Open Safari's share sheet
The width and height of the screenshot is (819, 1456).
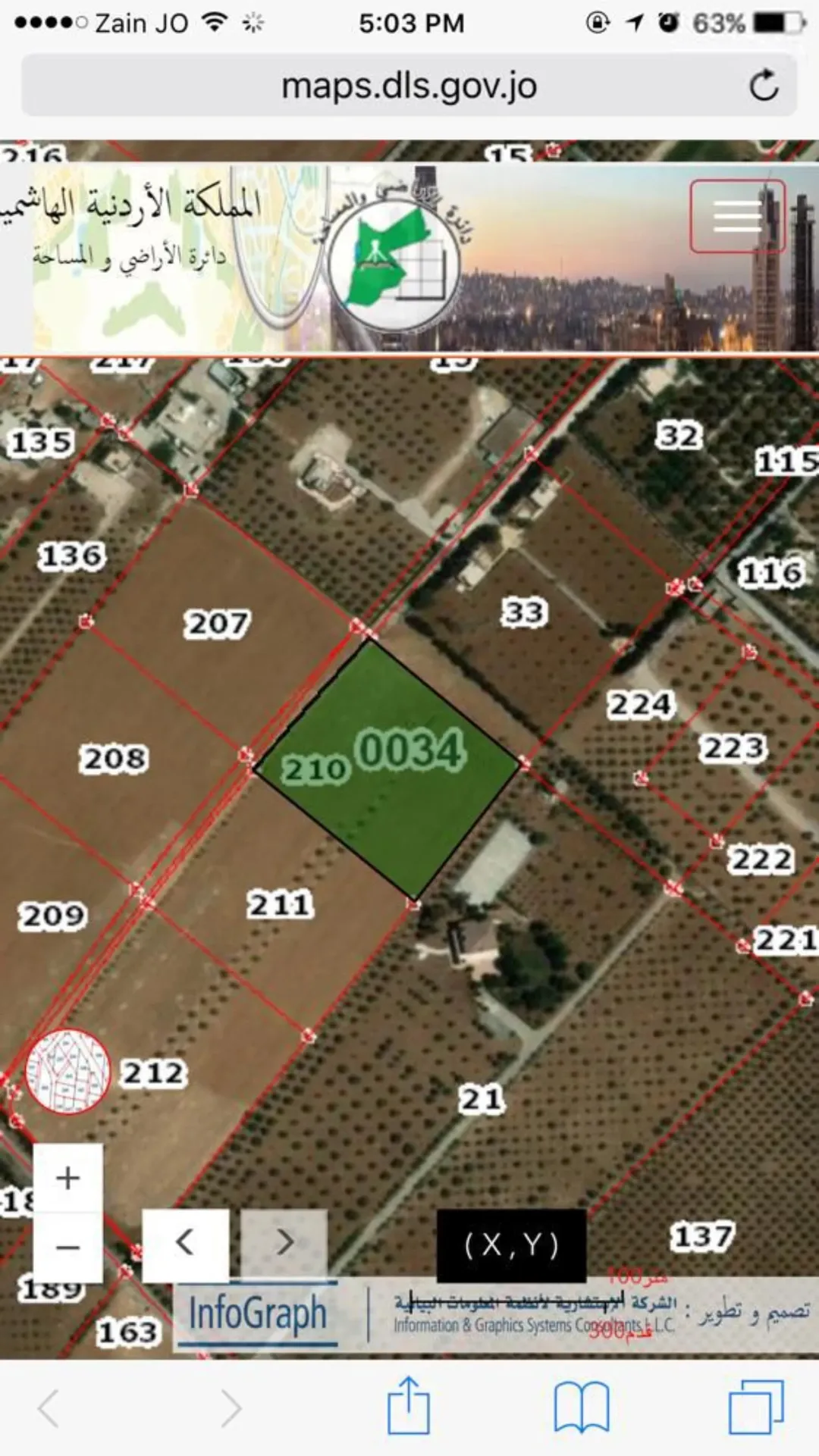click(409, 1407)
